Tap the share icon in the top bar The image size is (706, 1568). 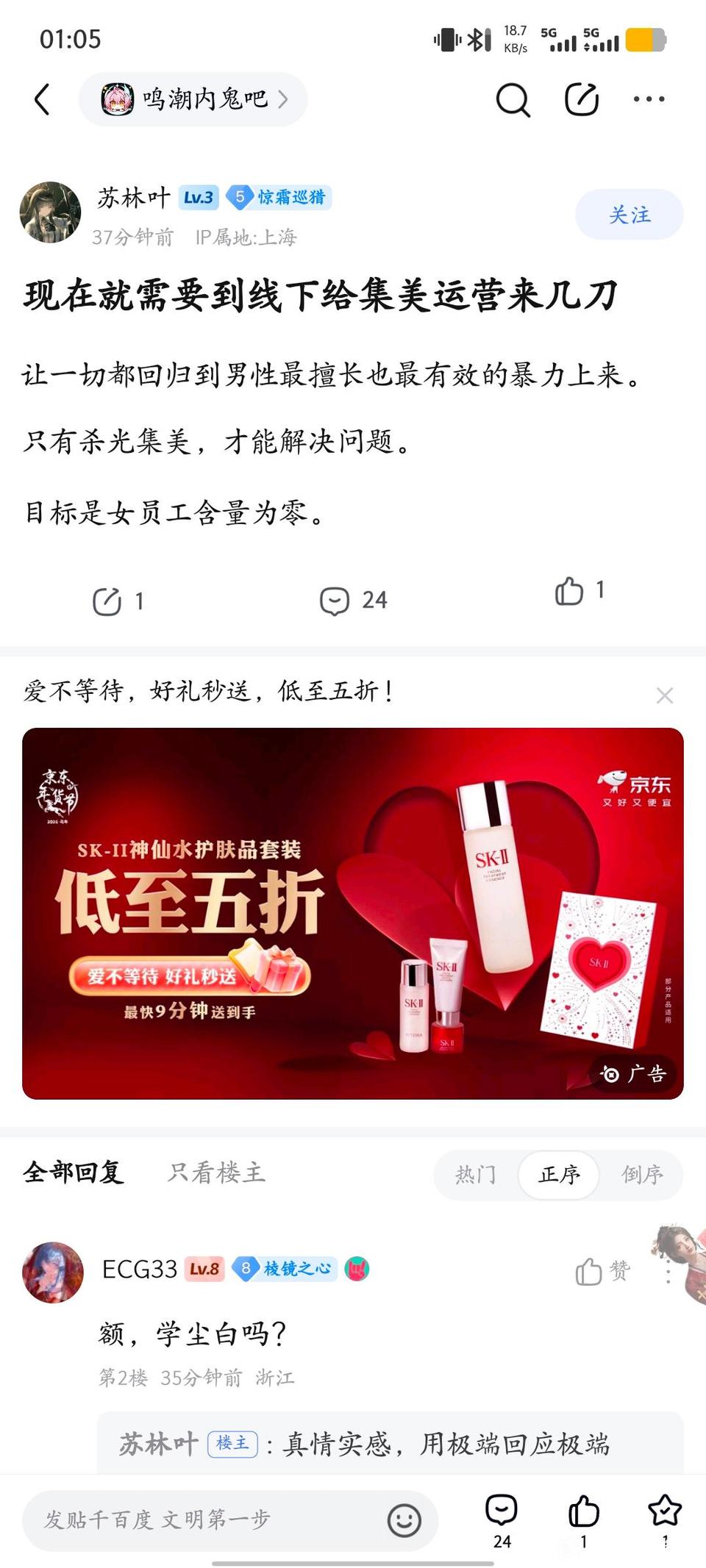582,99
